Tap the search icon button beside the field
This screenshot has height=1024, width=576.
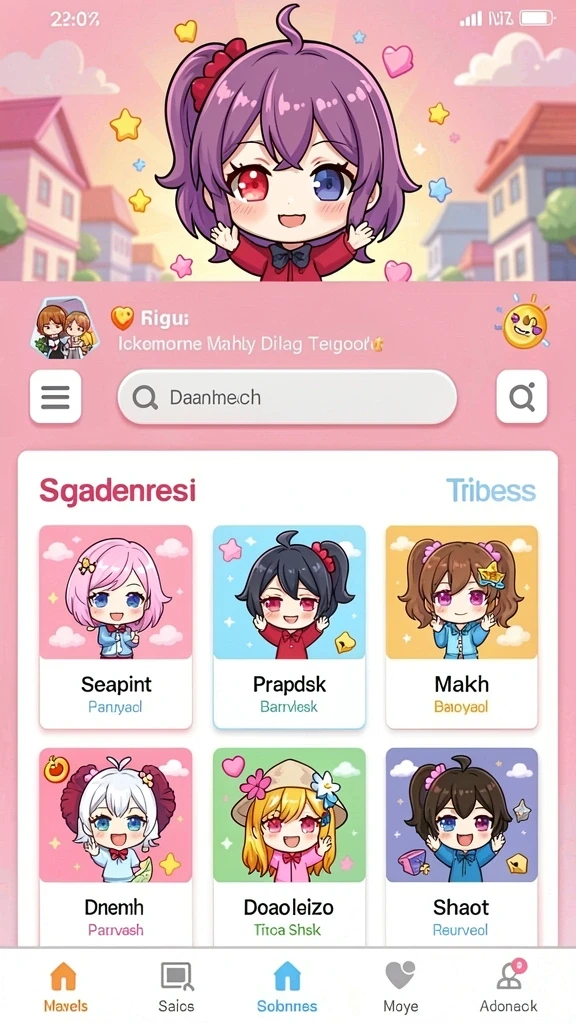pos(521,396)
